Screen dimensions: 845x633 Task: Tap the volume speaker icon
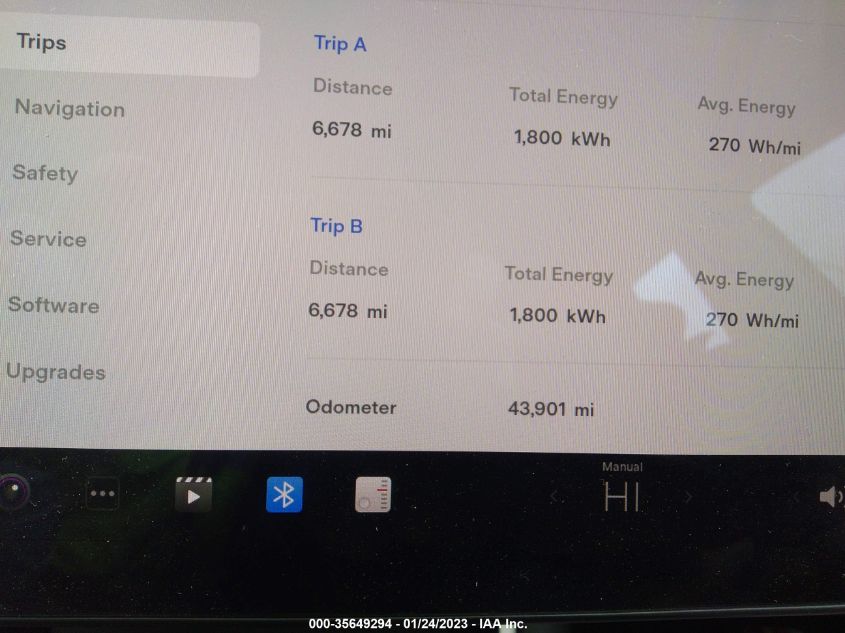coord(829,496)
